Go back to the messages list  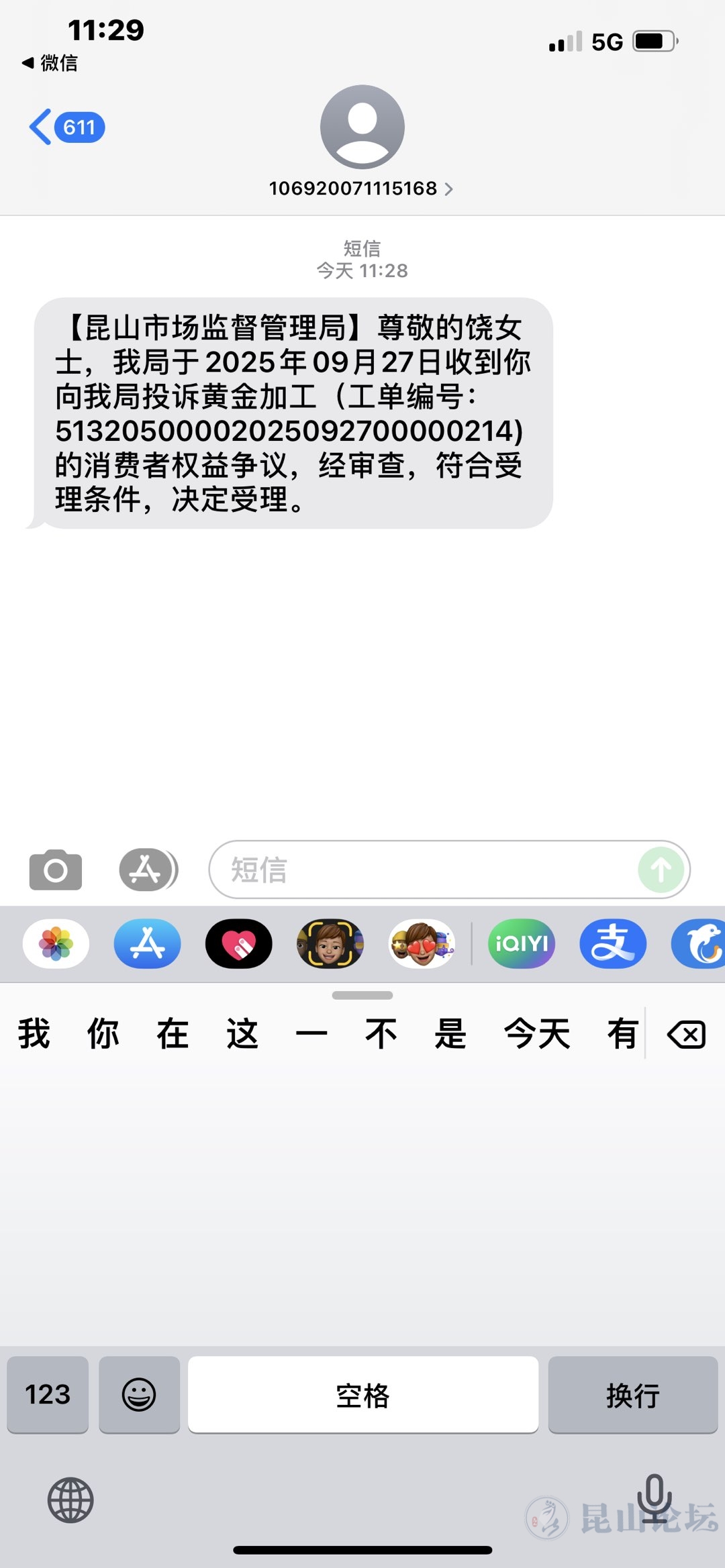(x=66, y=127)
